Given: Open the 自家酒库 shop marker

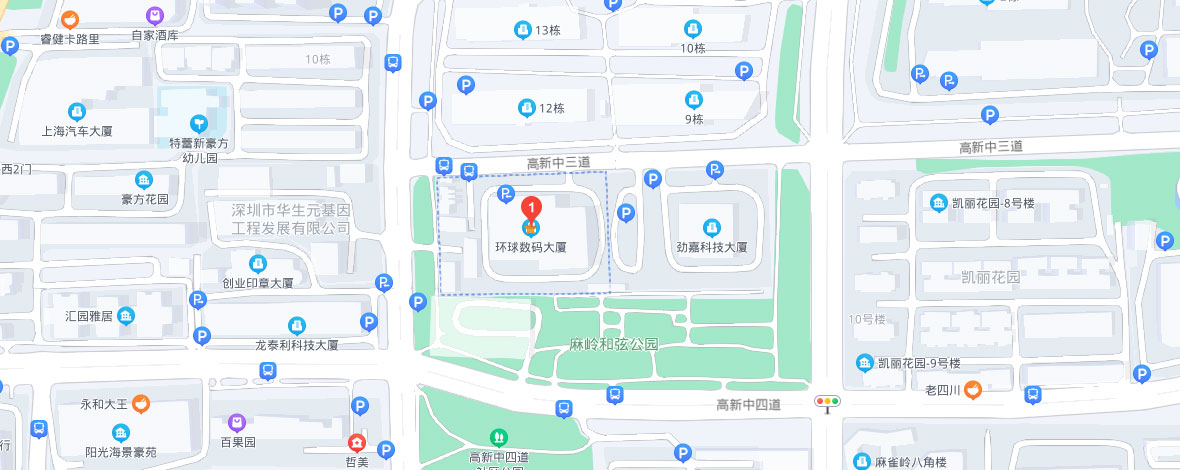Looking at the screenshot, I should click(155, 16).
